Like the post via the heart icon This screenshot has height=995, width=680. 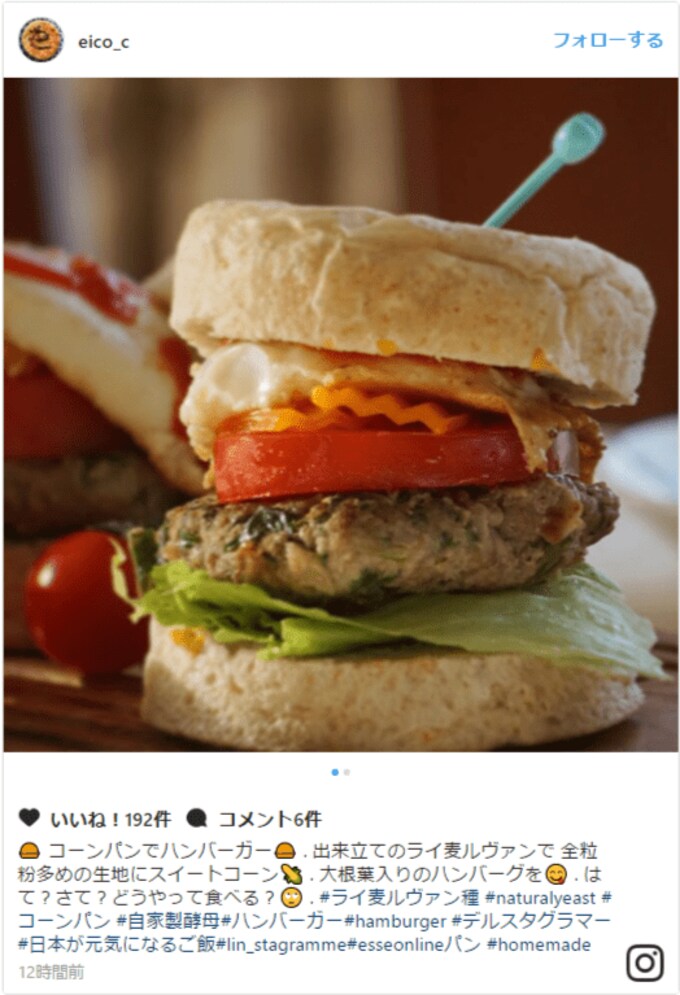(x=29, y=818)
